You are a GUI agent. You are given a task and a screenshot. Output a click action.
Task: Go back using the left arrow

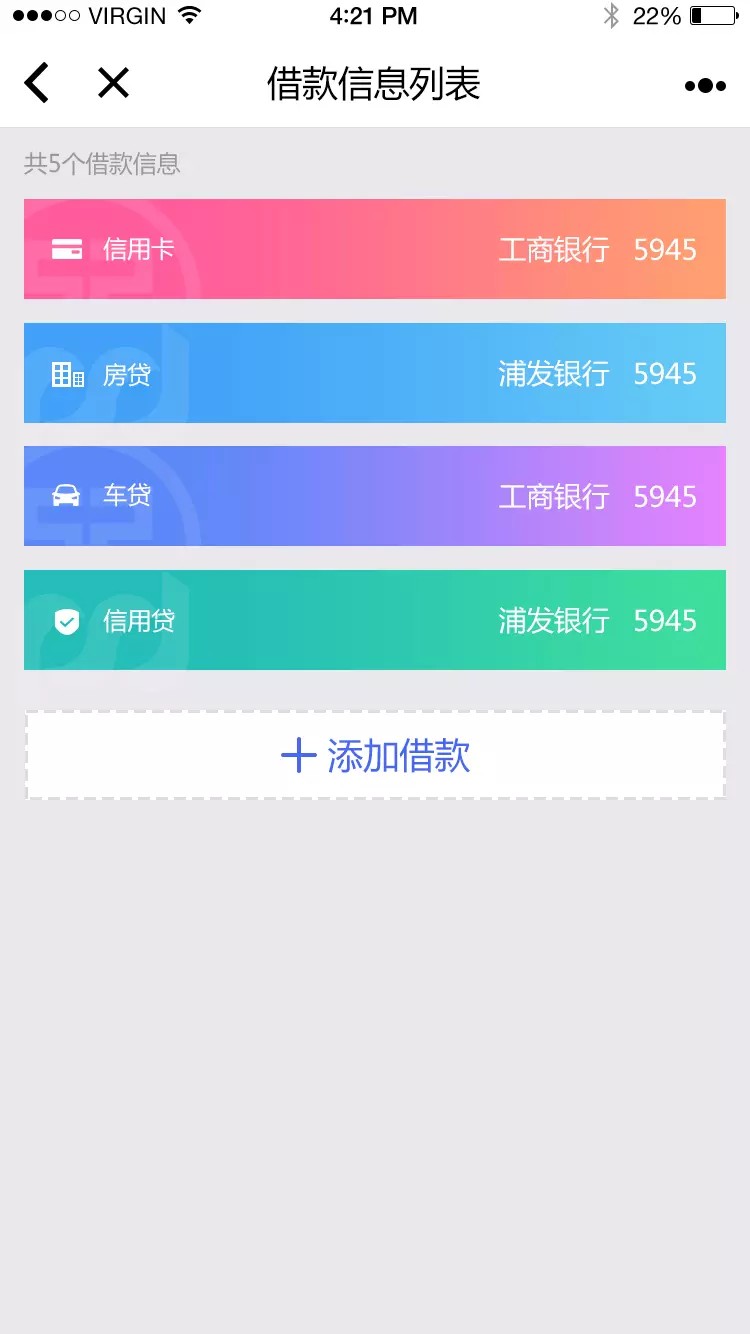tap(37, 83)
